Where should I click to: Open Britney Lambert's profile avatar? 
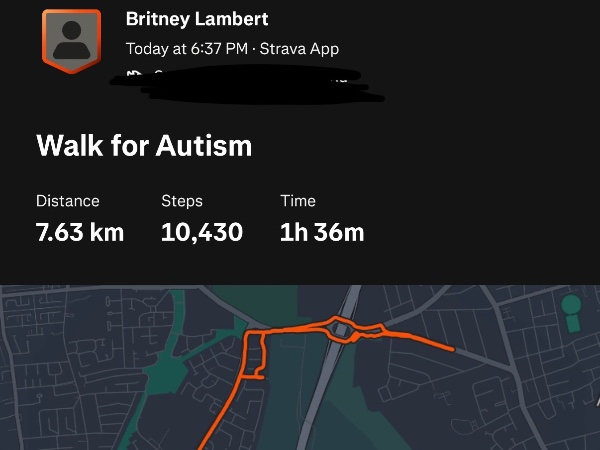(71, 41)
